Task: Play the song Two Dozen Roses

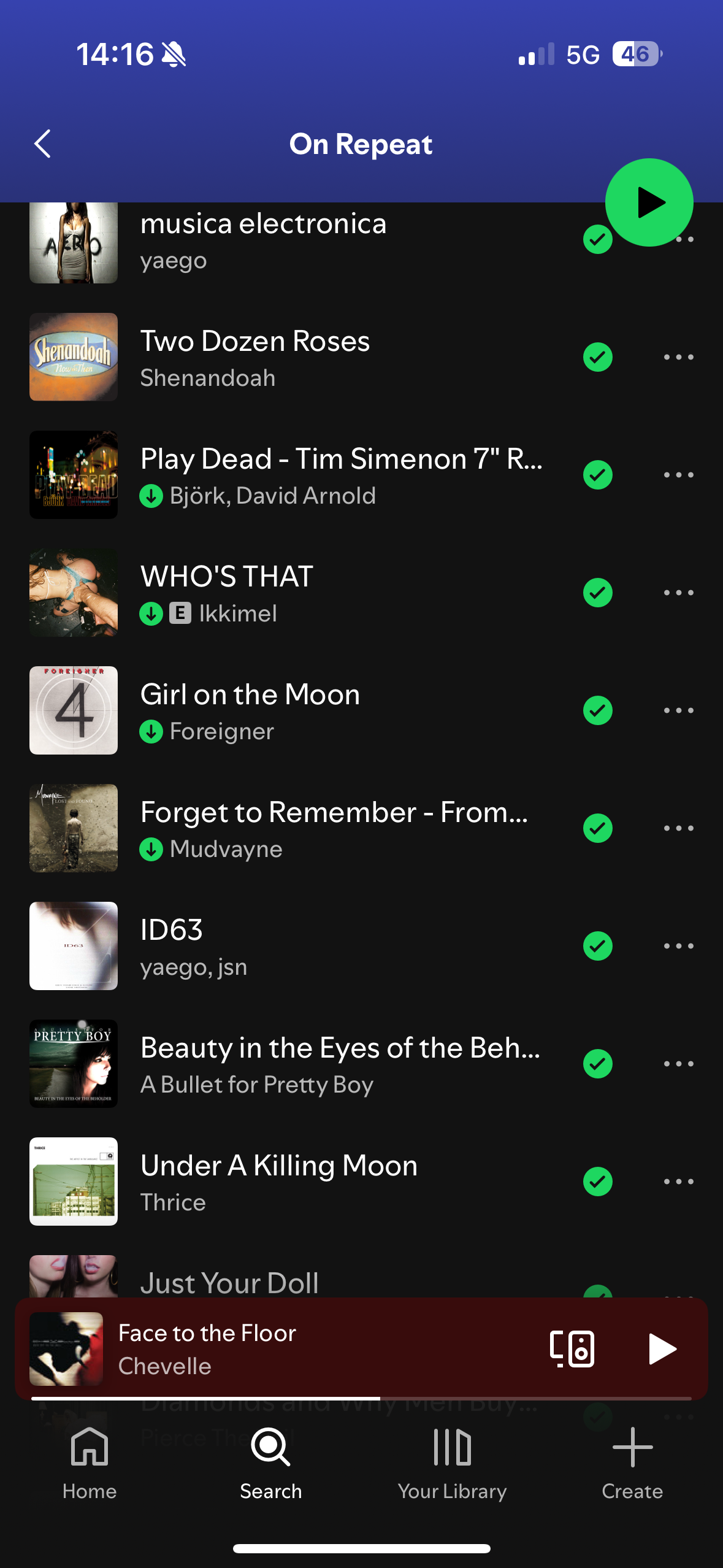Action: [x=255, y=357]
